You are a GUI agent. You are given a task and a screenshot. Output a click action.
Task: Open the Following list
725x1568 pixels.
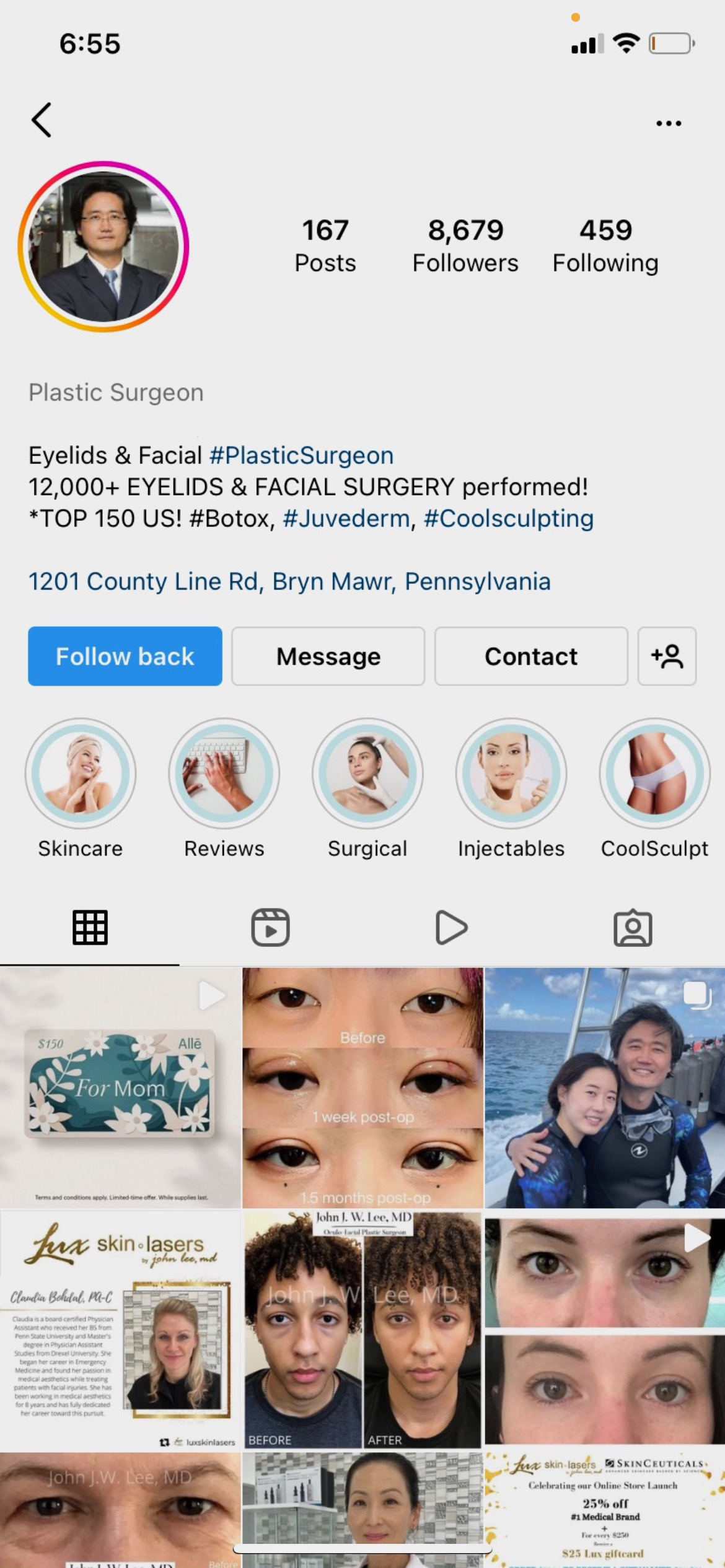(x=605, y=246)
